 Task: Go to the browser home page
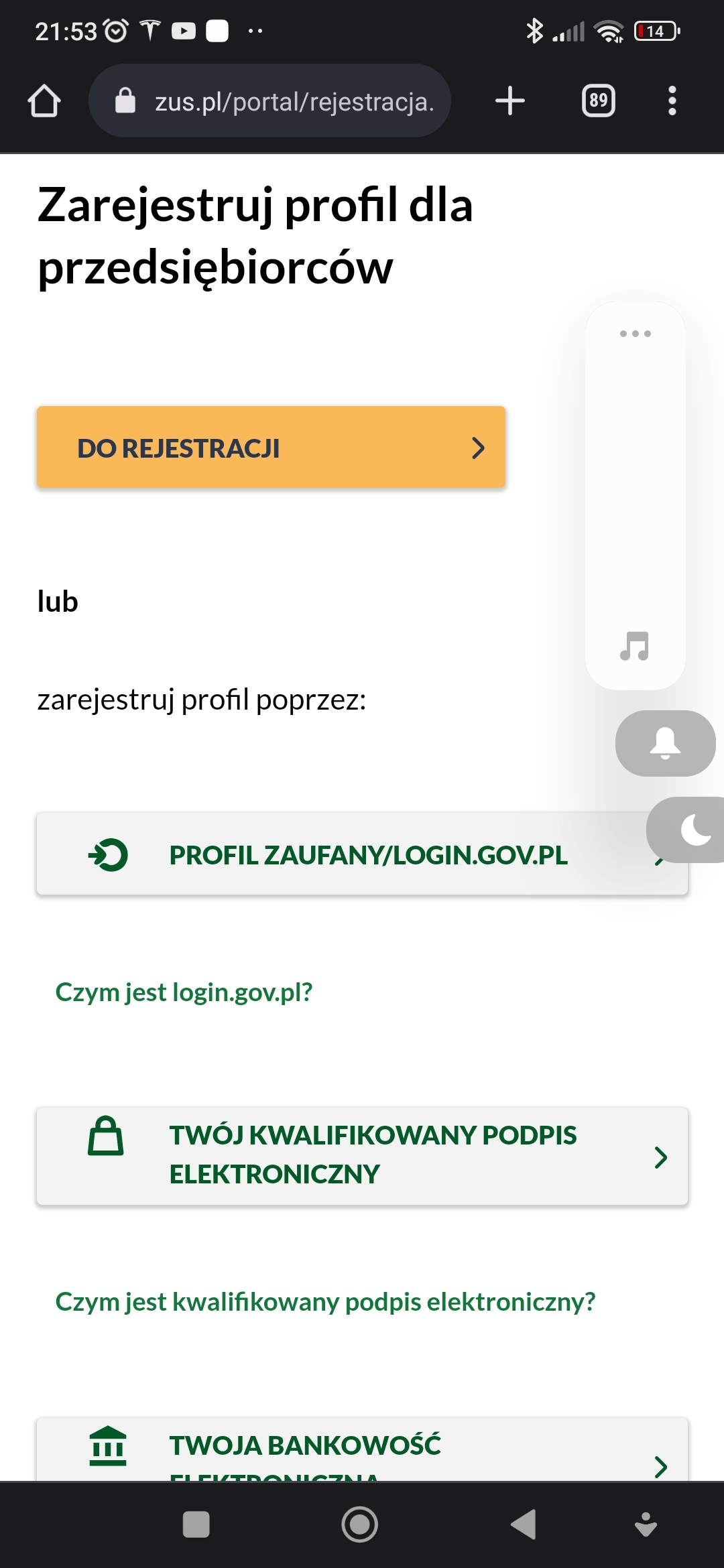44,101
